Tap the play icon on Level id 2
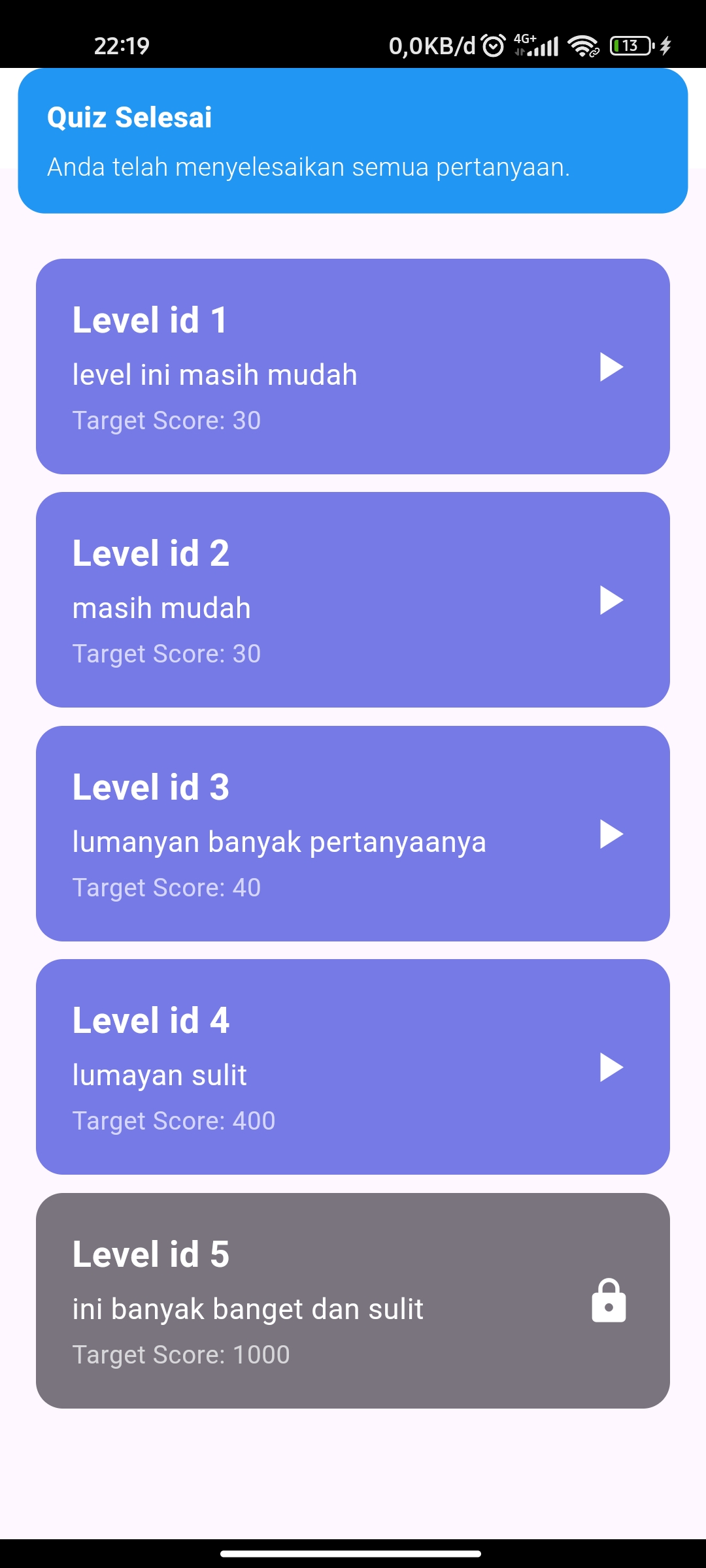Viewport: 706px width, 1568px height. click(610, 599)
